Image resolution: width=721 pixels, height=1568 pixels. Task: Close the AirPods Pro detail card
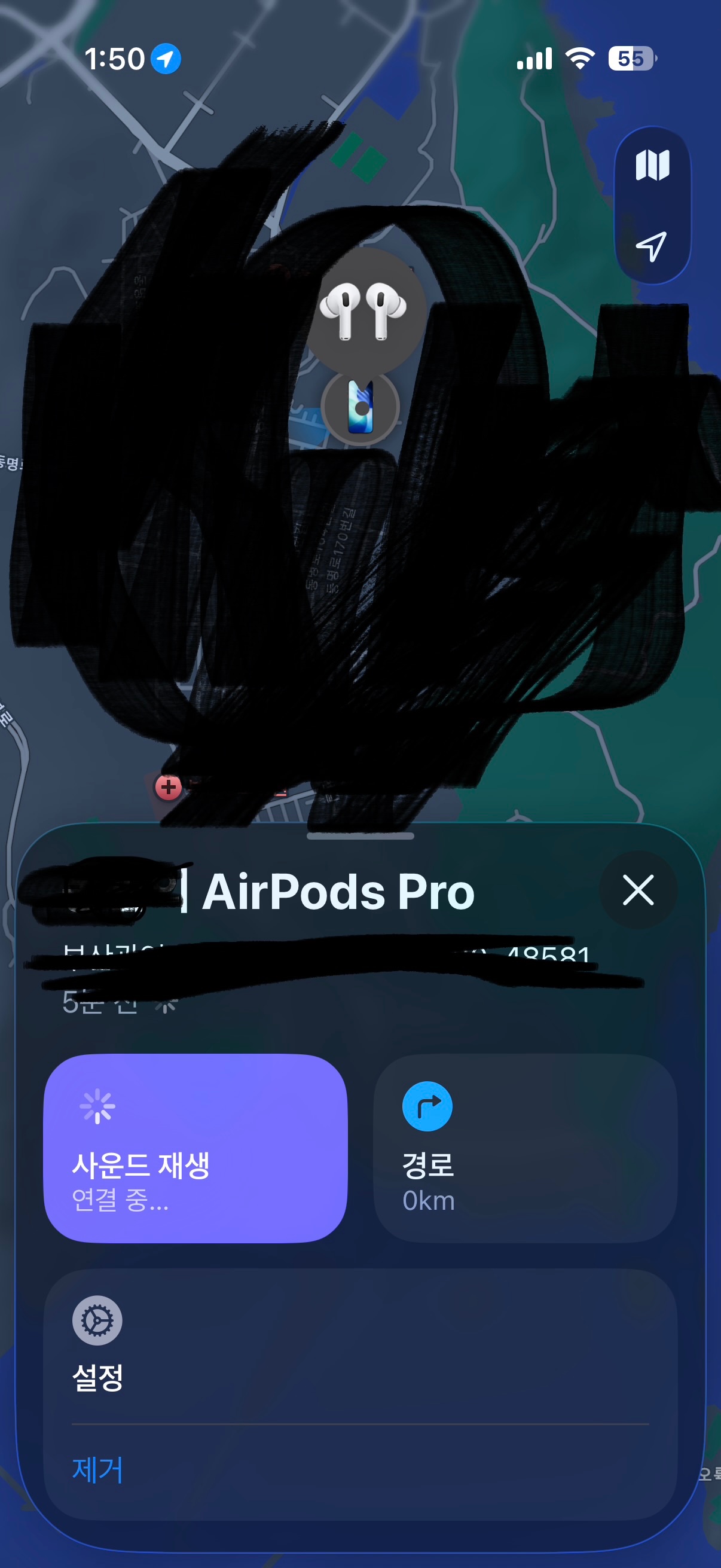pos(638,890)
